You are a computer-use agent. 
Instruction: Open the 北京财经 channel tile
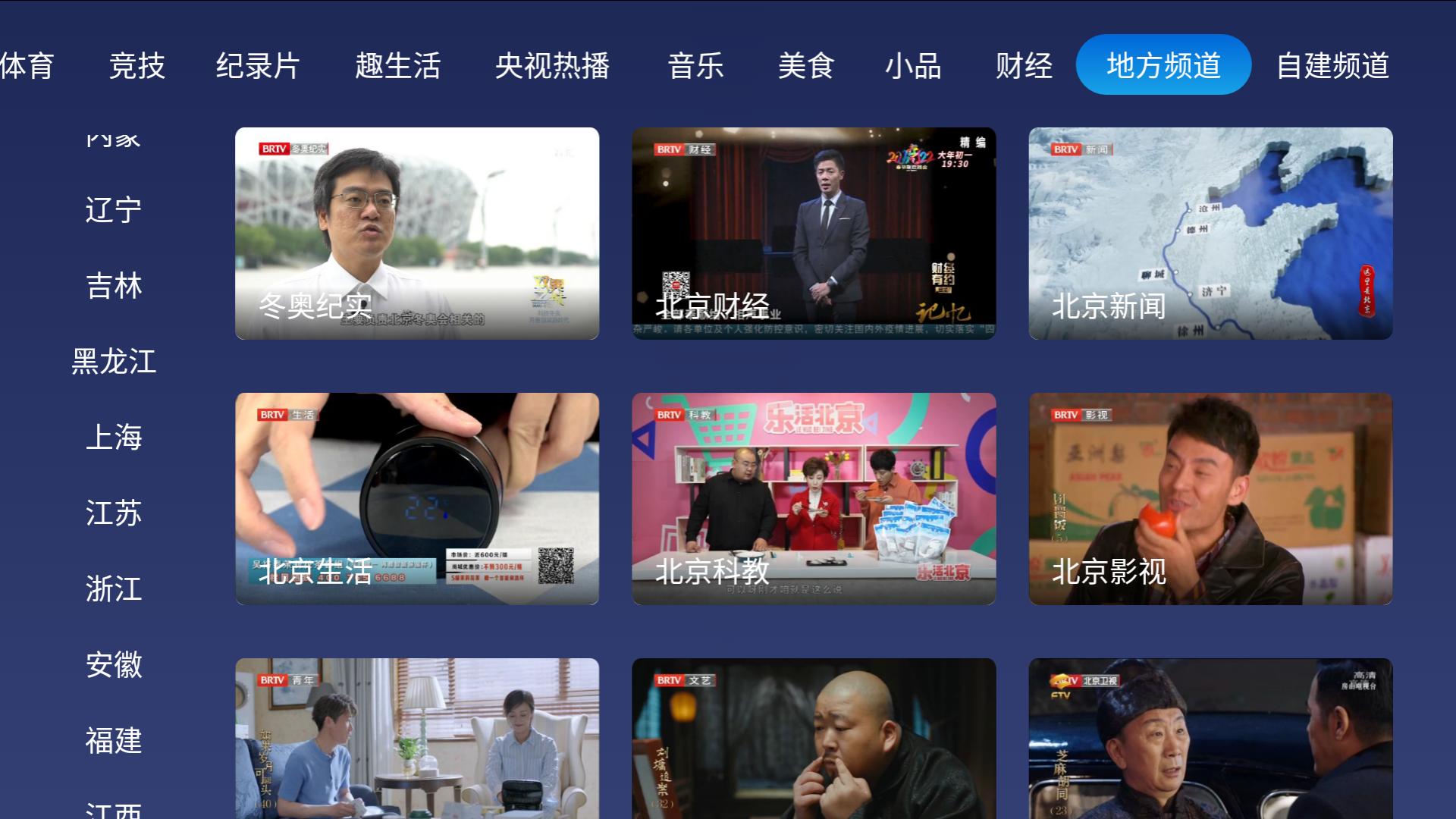(814, 234)
